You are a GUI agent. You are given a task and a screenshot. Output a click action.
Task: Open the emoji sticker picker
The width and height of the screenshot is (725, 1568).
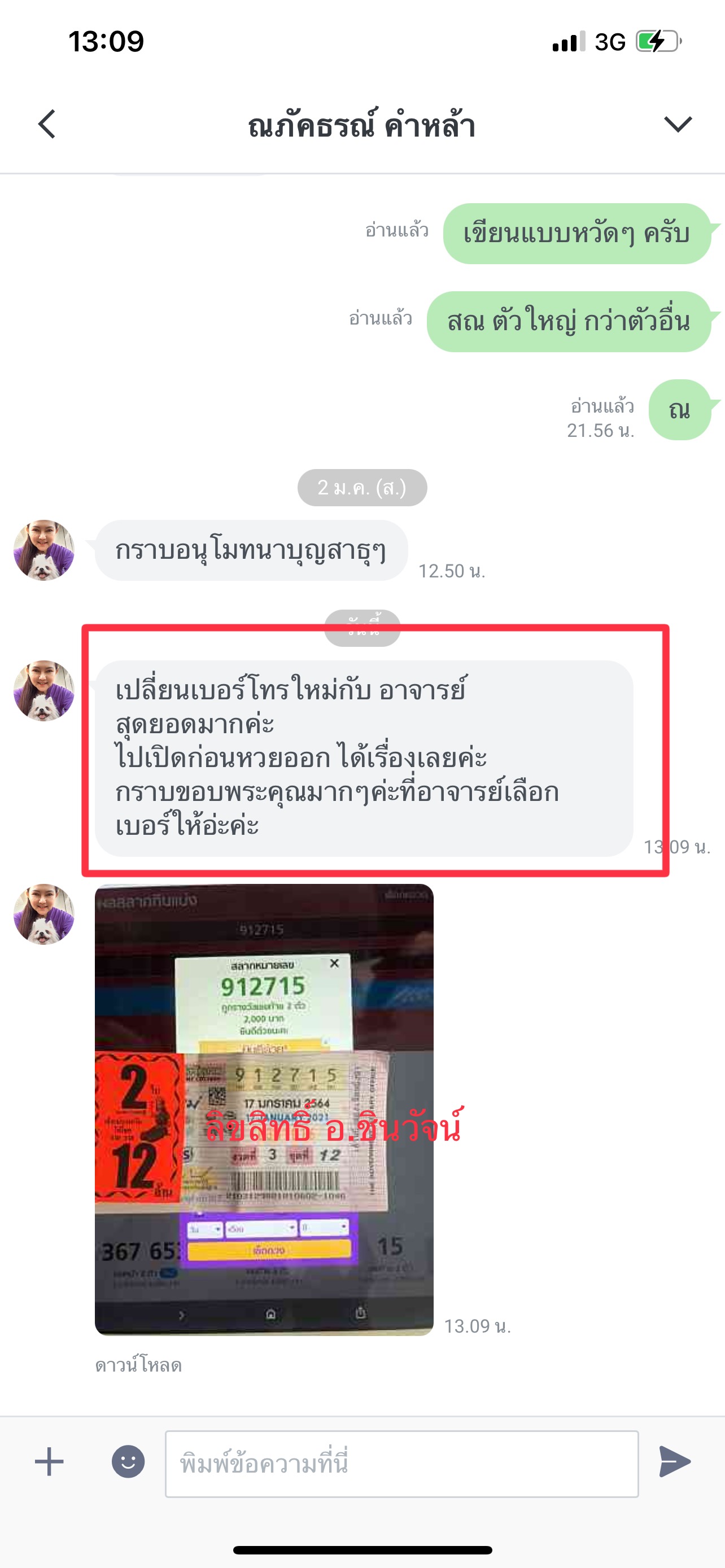pyautogui.click(x=128, y=1461)
